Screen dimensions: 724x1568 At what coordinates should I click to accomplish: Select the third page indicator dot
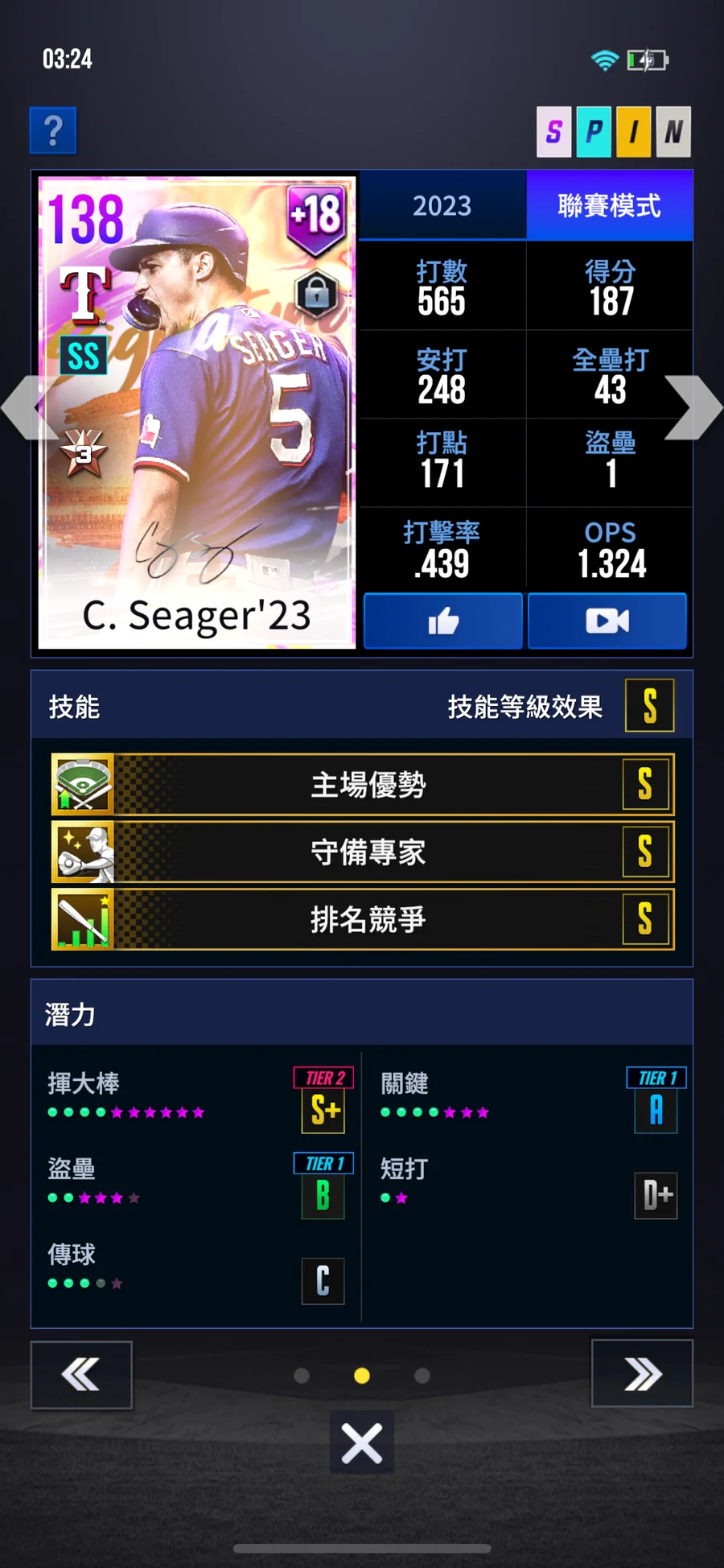422,1376
